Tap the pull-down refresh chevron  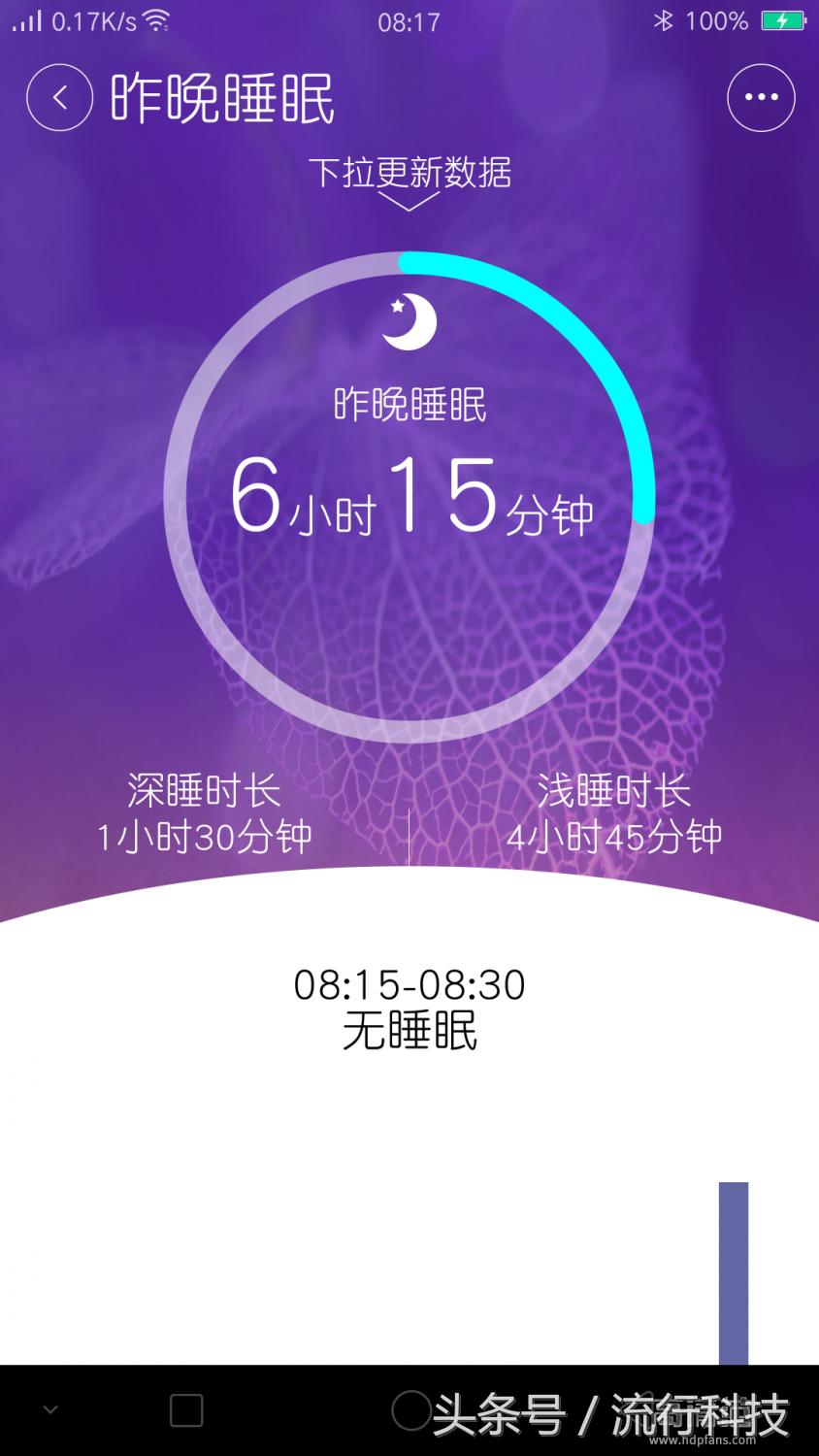click(x=409, y=203)
